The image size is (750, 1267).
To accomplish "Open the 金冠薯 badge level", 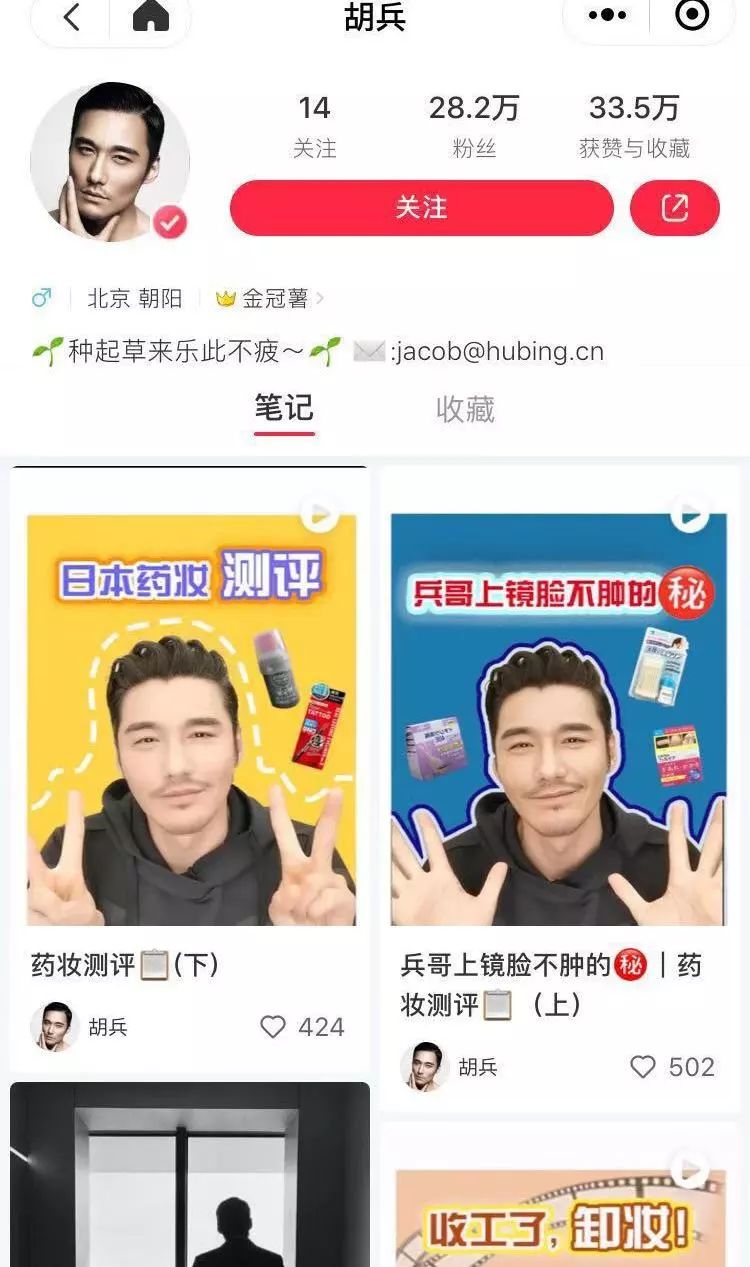I will [270, 298].
